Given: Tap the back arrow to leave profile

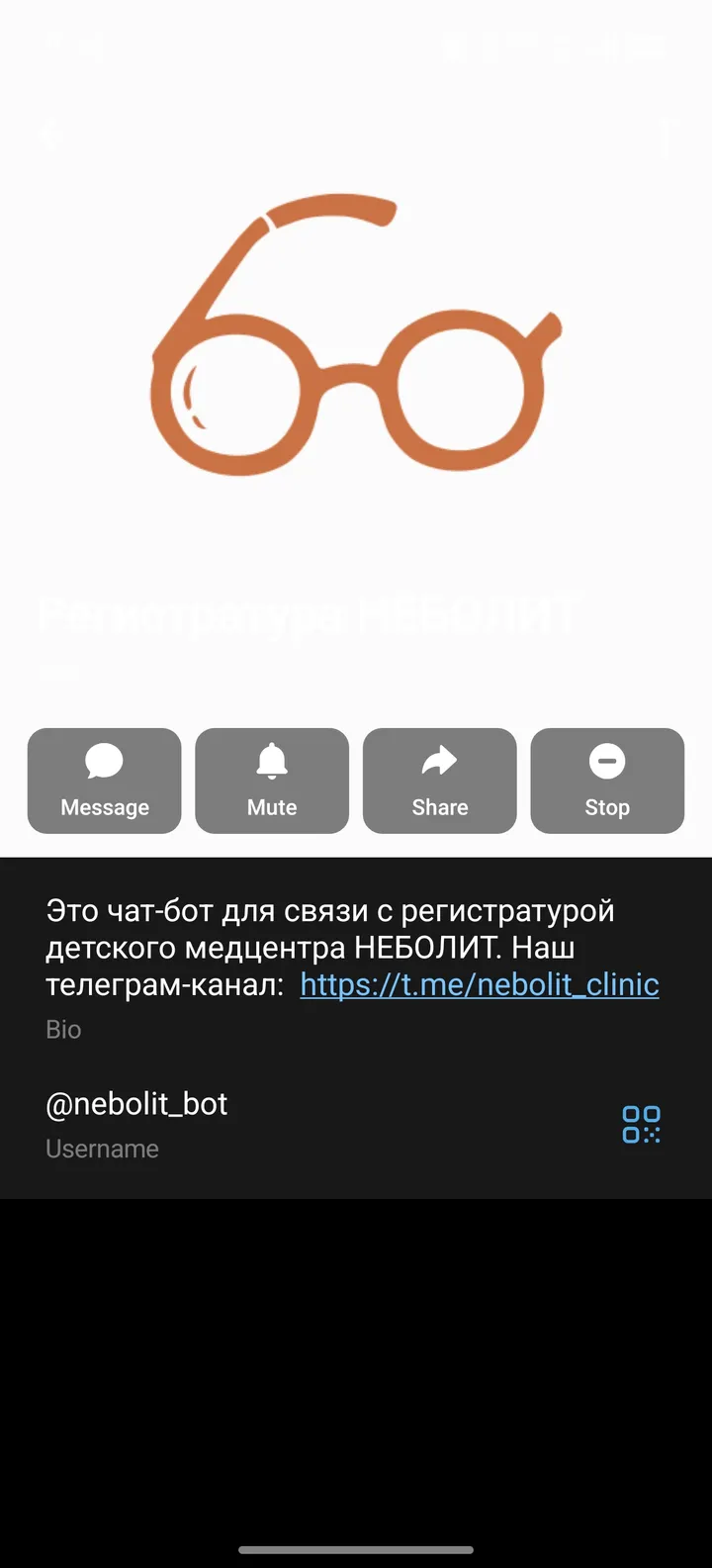Looking at the screenshot, I should coord(51,136).
